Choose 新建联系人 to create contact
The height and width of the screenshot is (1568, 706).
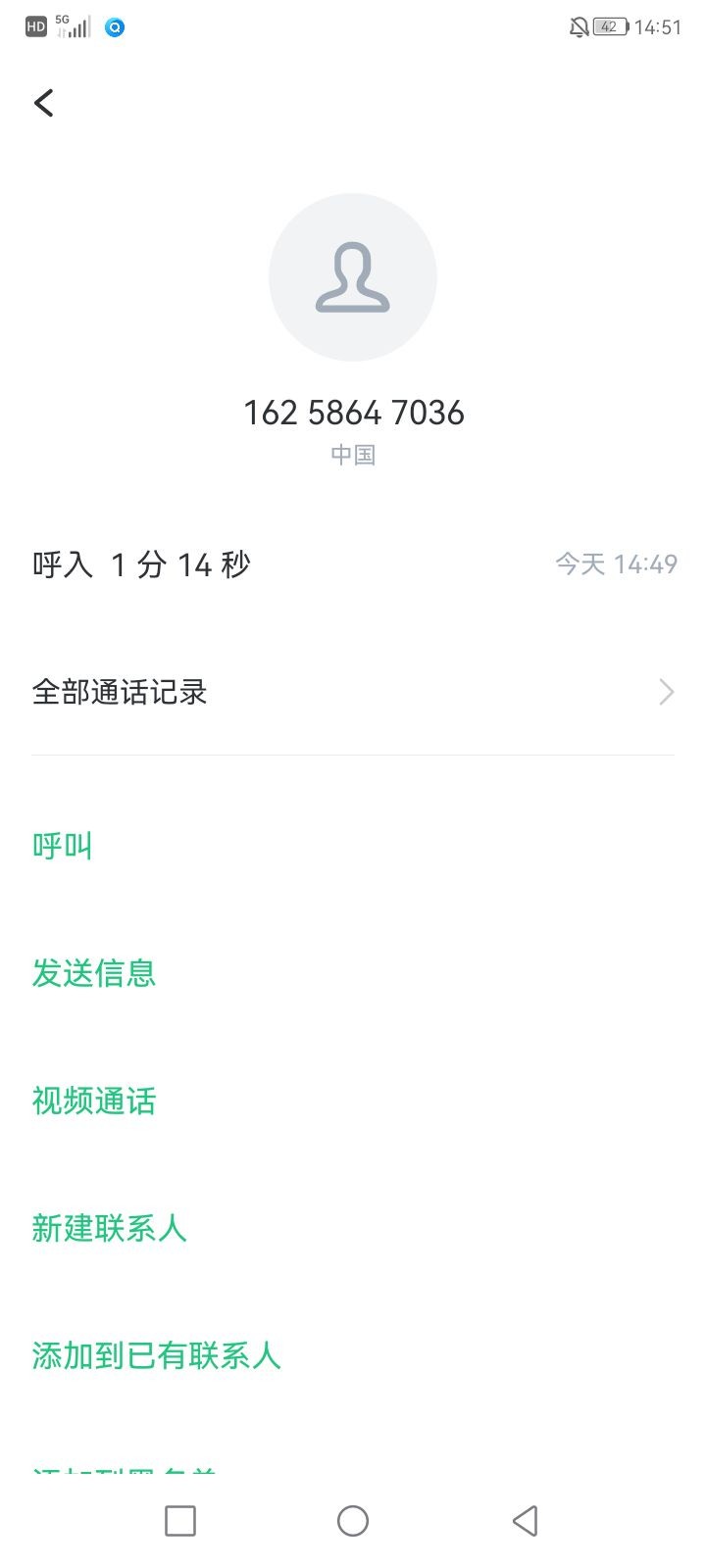pos(110,1228)
